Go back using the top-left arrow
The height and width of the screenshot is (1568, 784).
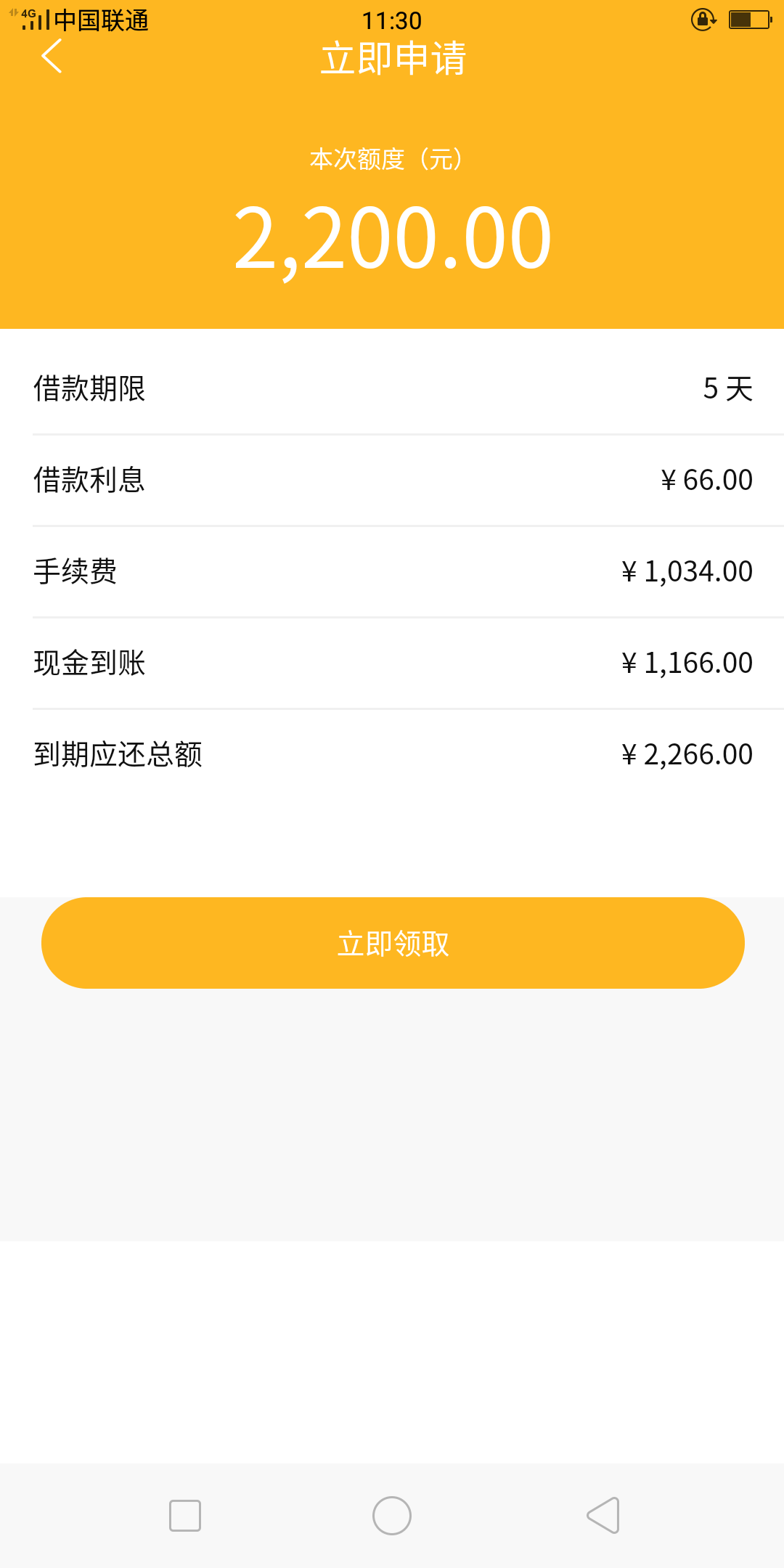pyautogui.click(x=52, y=57)
